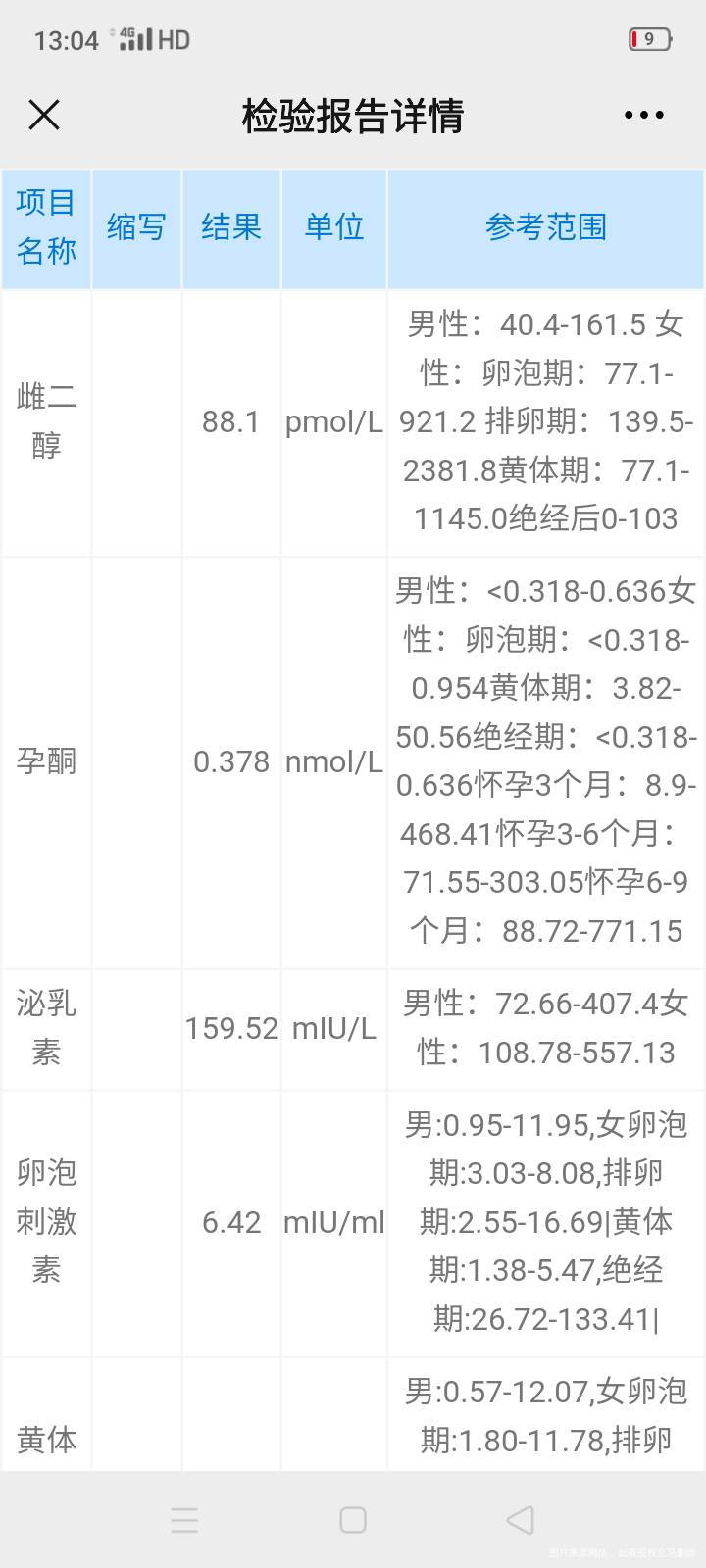Tap the back navigation arrow icon
The image size is (706, 1568).
click(520, 1520)
